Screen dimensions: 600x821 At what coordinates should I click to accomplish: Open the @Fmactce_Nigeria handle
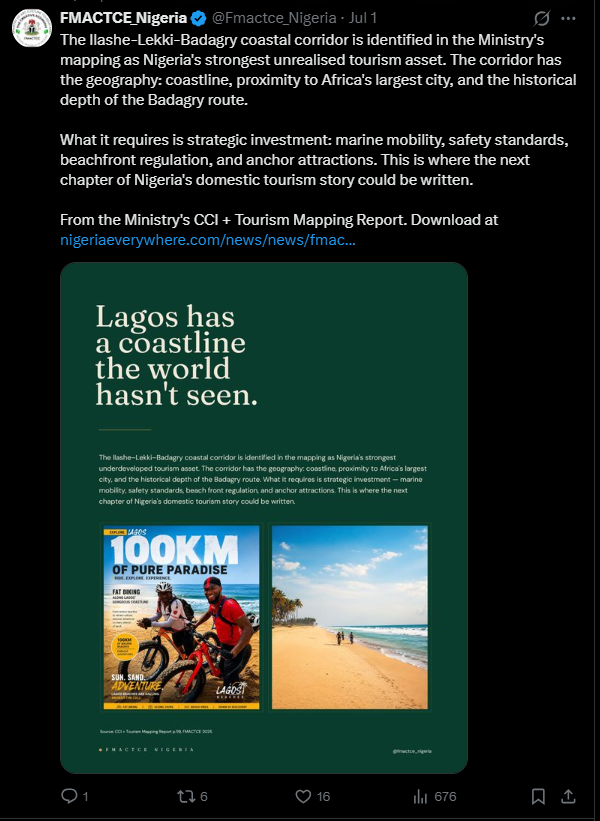point(274,18)
